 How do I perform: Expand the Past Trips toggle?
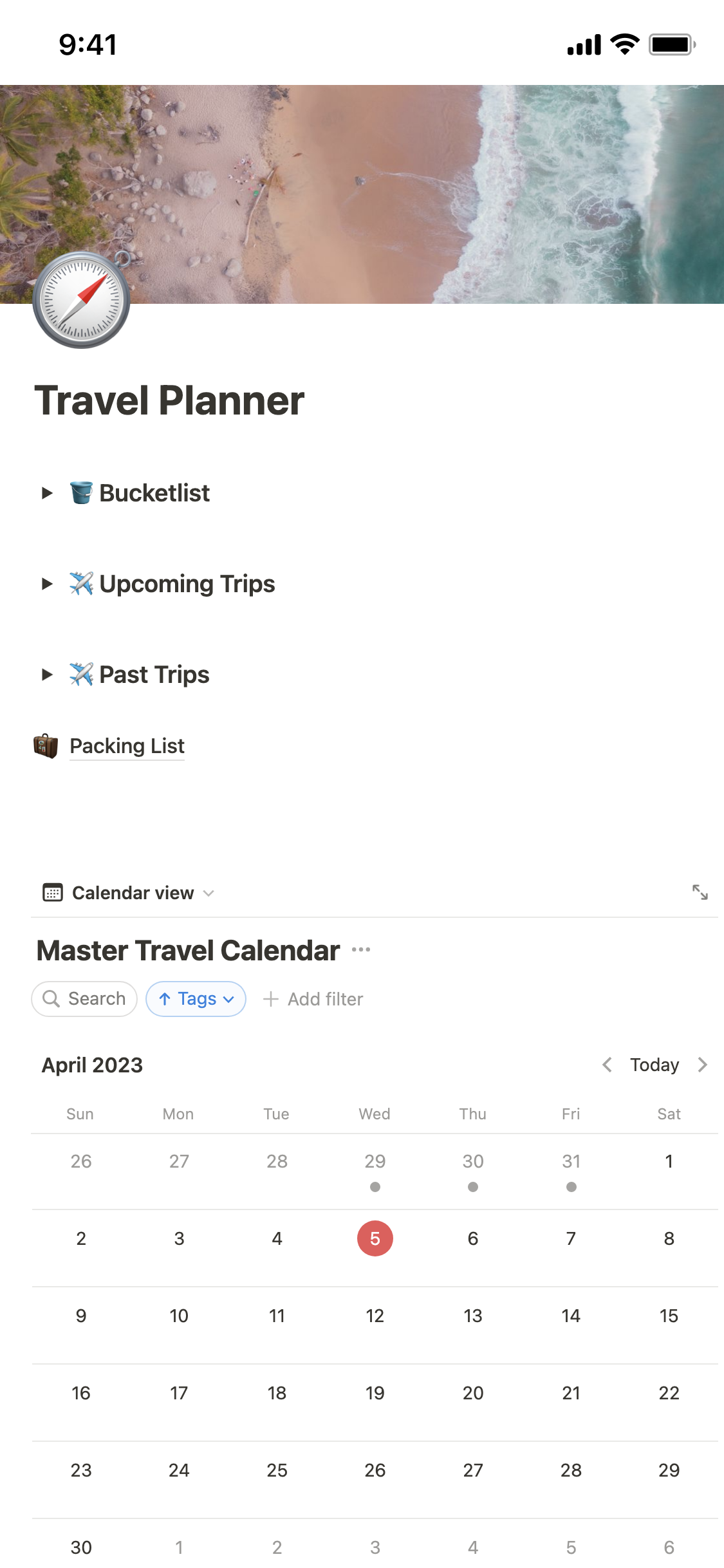pyautogui.click(x=47, y=675)
